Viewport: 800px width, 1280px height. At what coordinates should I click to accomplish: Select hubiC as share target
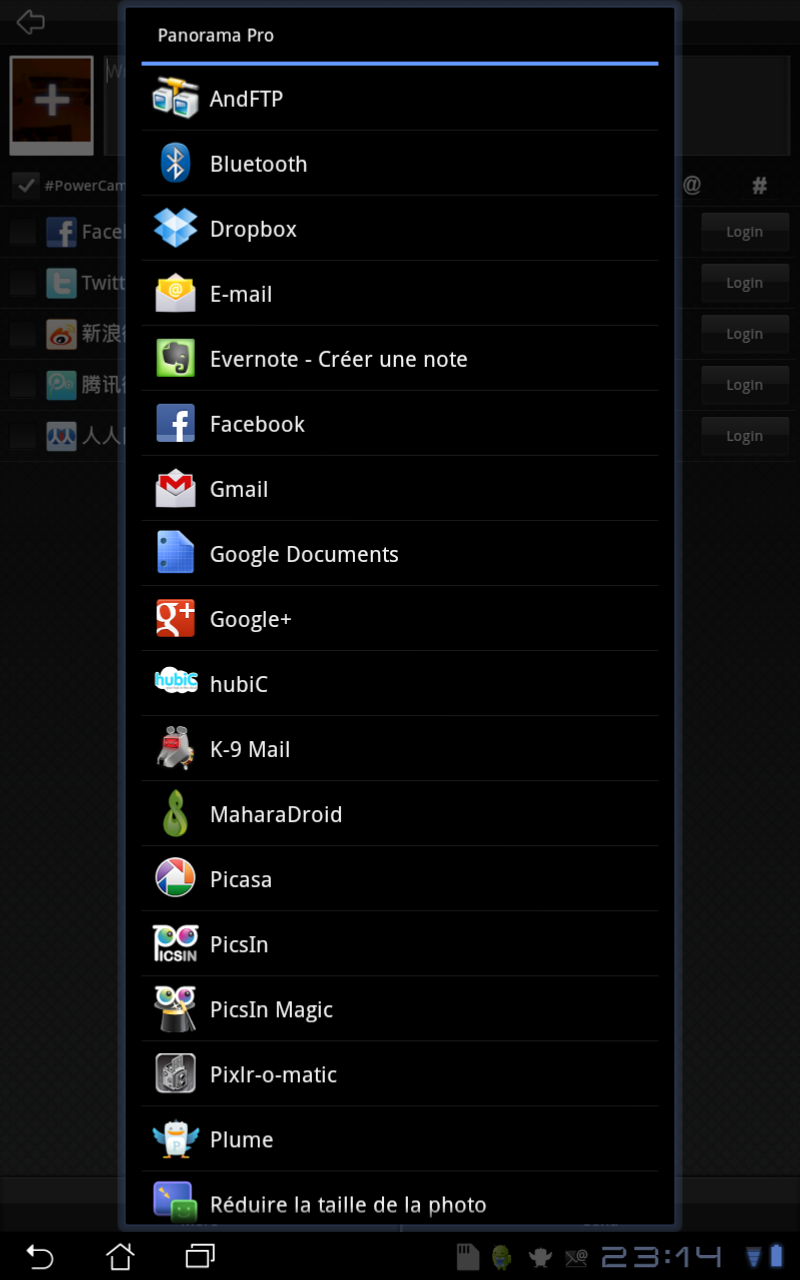400,683
